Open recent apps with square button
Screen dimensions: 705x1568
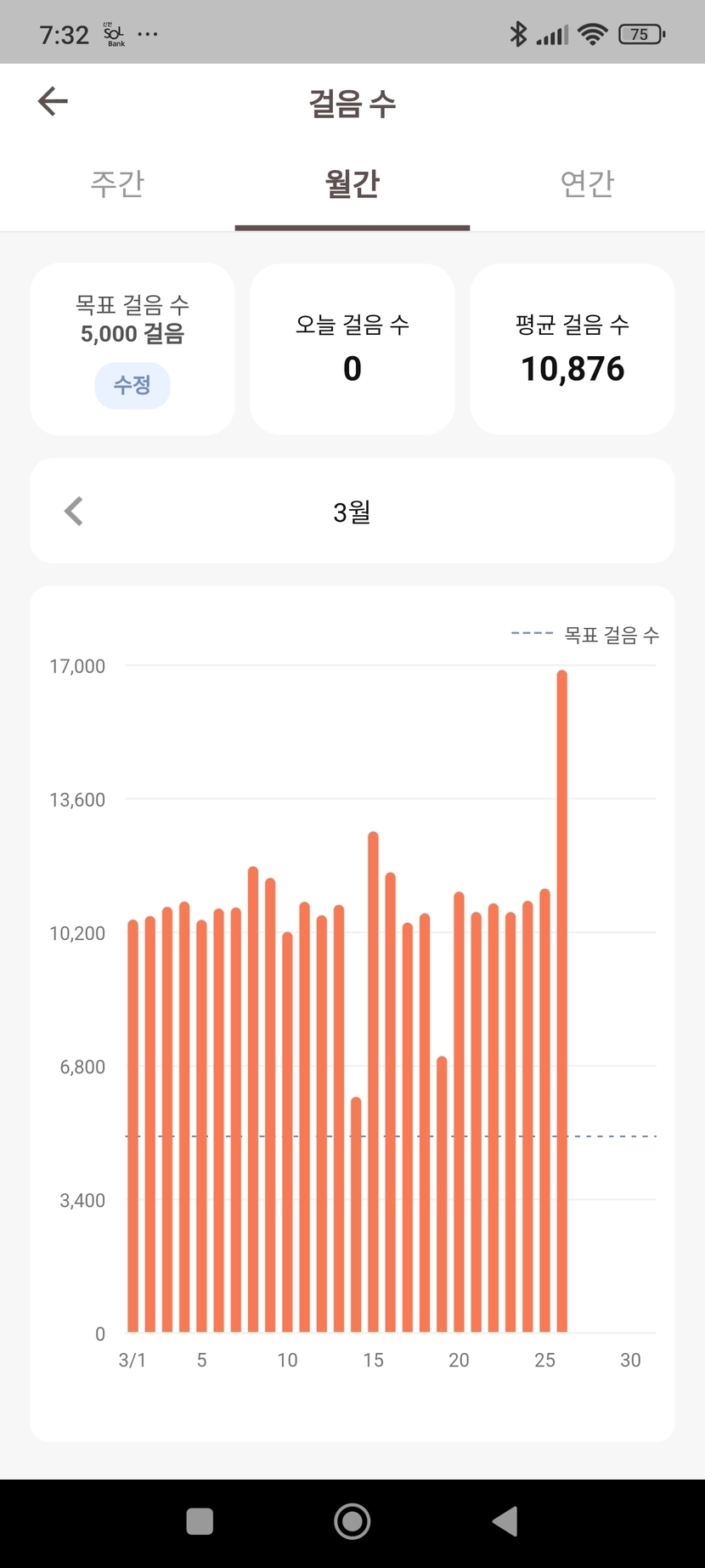pyautogui.click(x=200, y=1521)
